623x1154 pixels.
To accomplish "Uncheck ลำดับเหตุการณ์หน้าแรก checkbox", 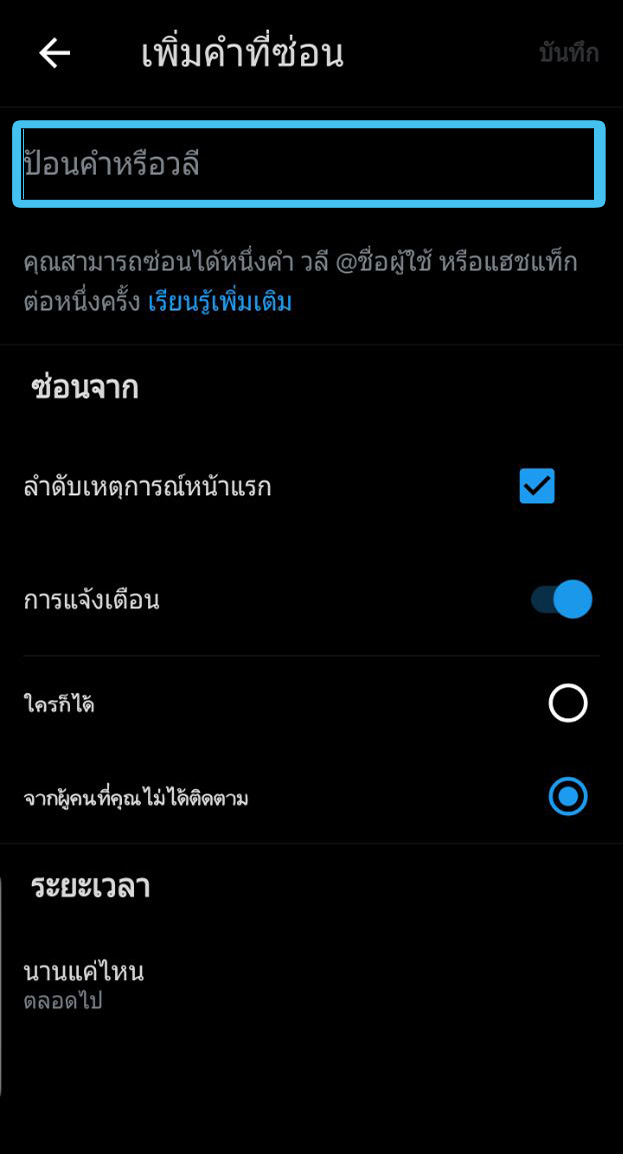I will 537,486.
